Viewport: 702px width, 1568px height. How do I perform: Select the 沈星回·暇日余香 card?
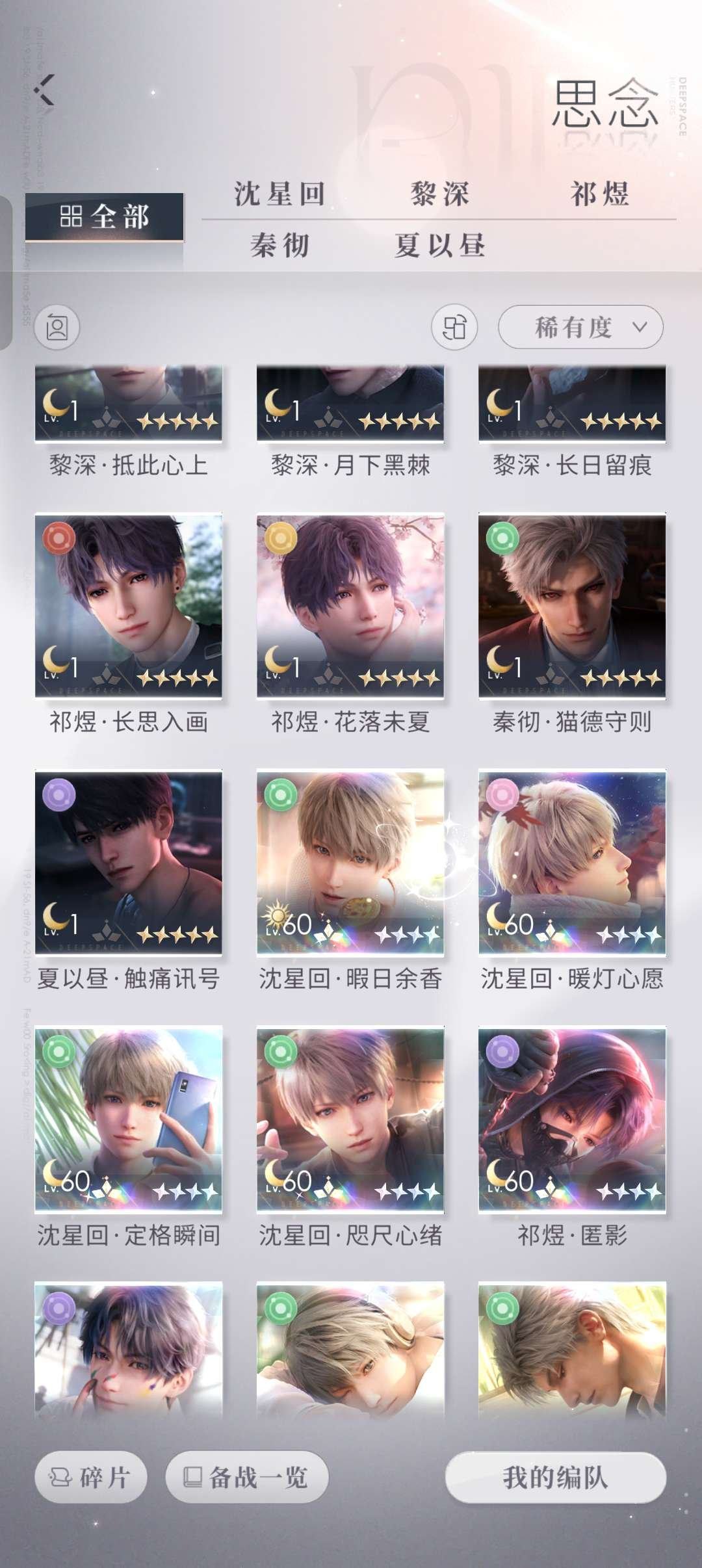[350, 863]
